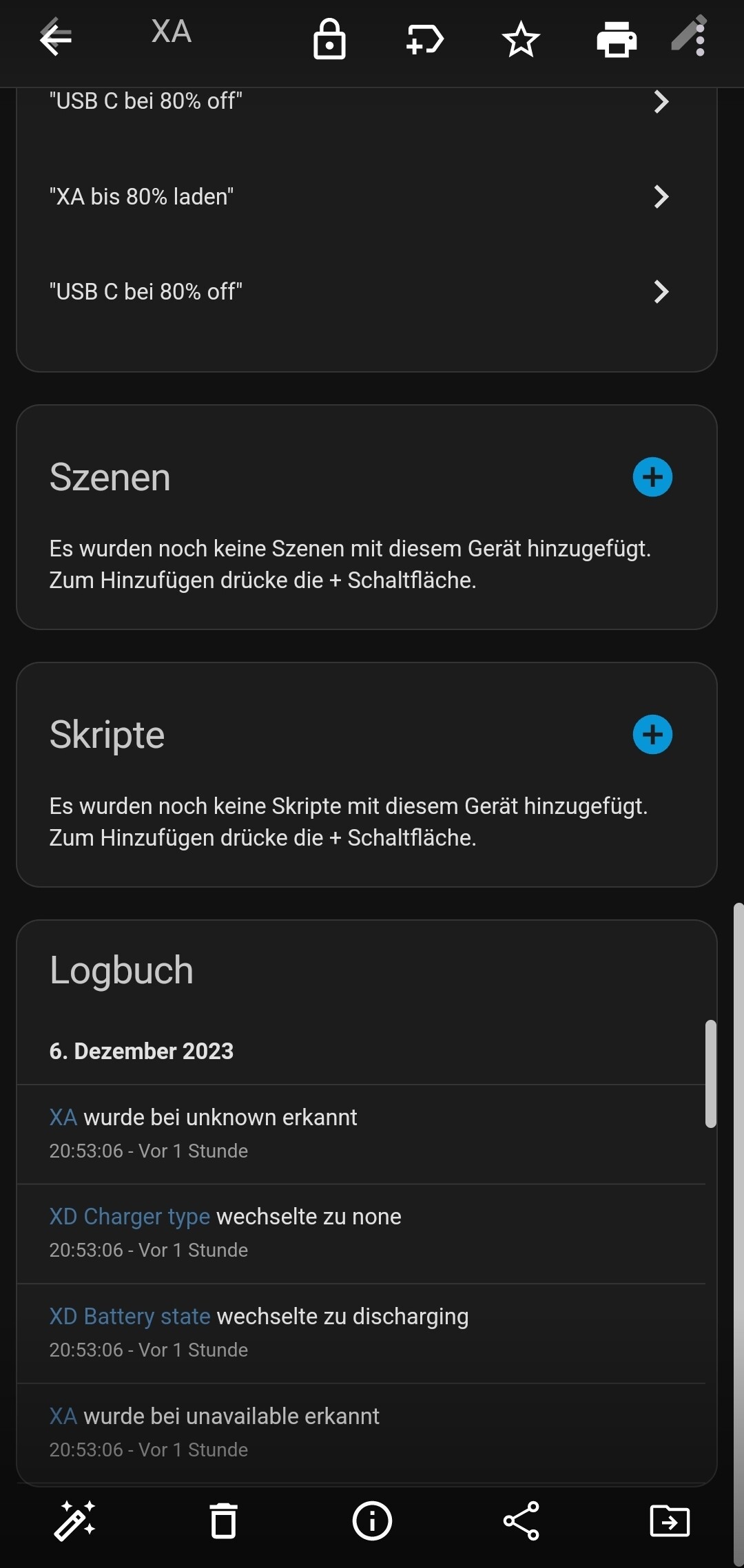
Task: Share using the share icon
Action: (521, 1520)
